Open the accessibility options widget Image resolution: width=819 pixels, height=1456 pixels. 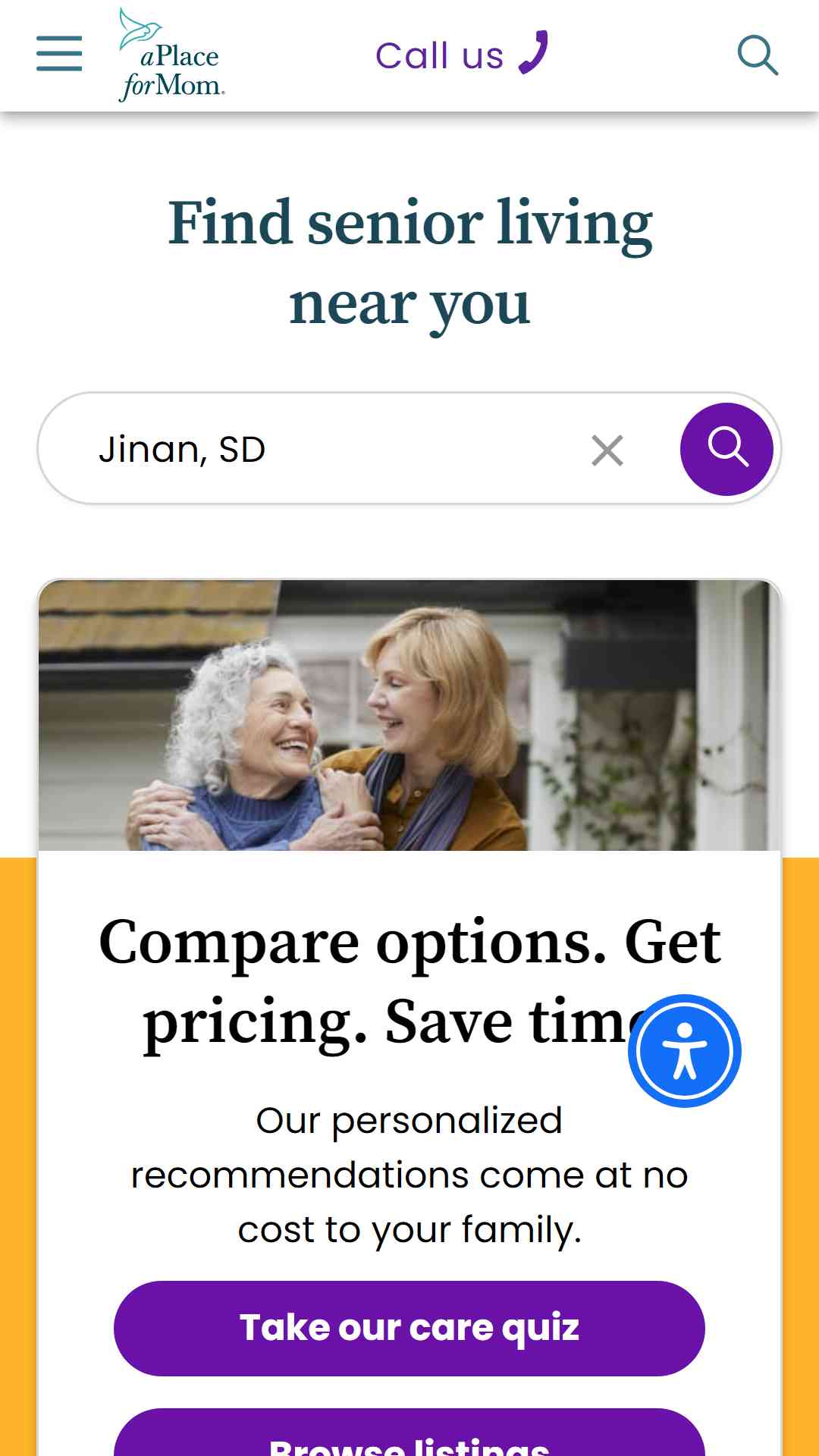point(685,1051)
